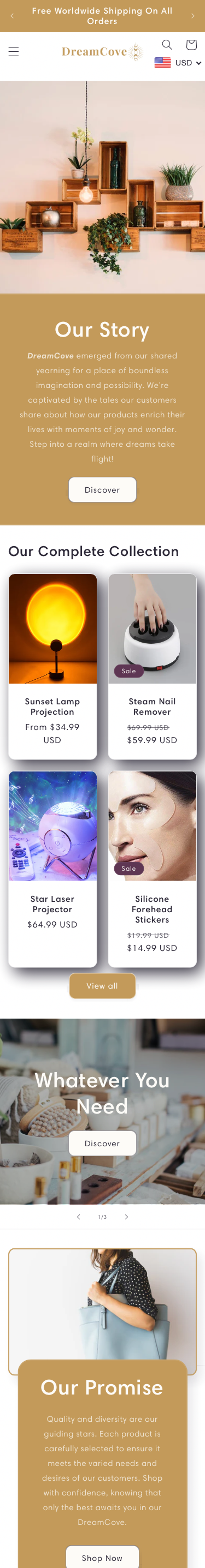Go to the next slideshow slide
Image resolution: width=205 pixels, height=1568 pixels.
tap(126, 1217)
